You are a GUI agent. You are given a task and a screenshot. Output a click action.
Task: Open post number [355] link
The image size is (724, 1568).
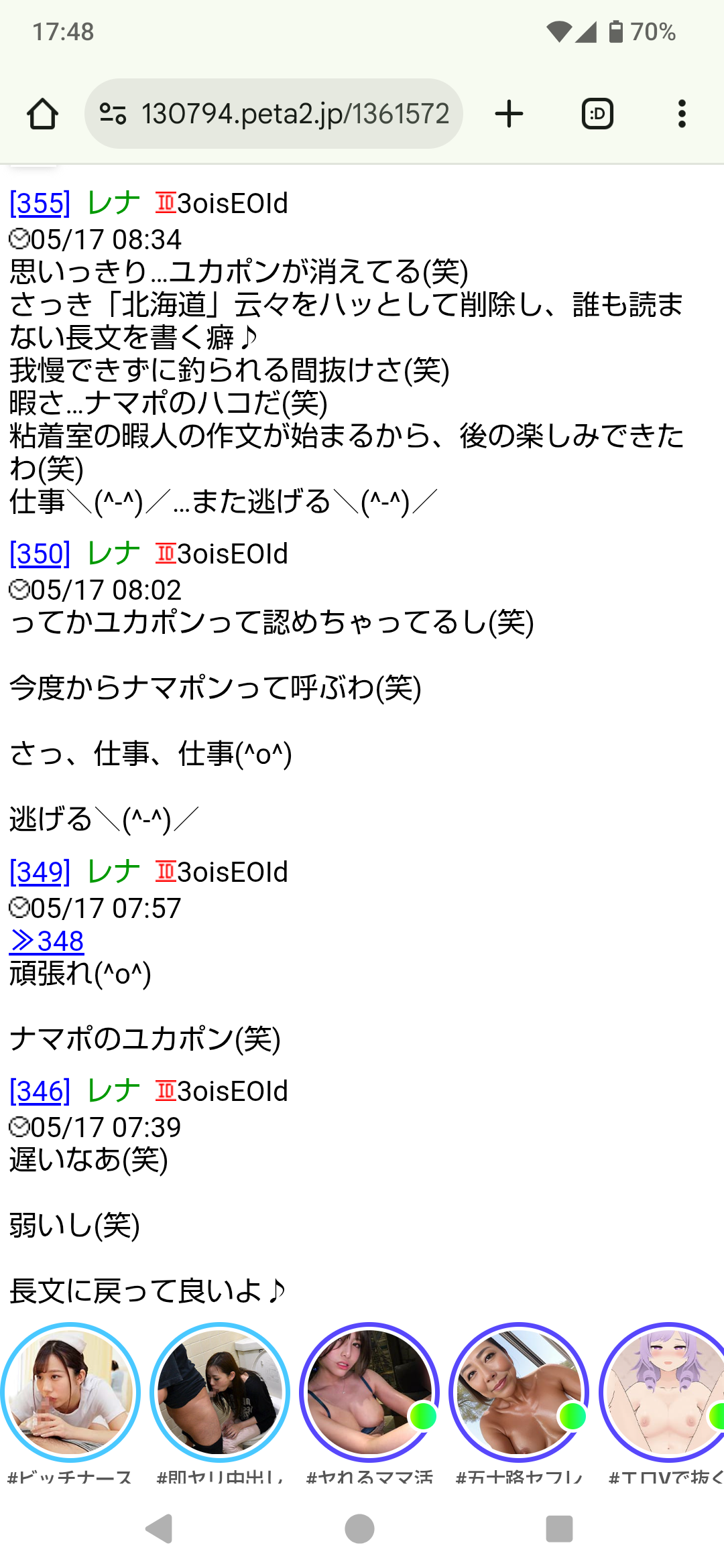tap(40, 203)
